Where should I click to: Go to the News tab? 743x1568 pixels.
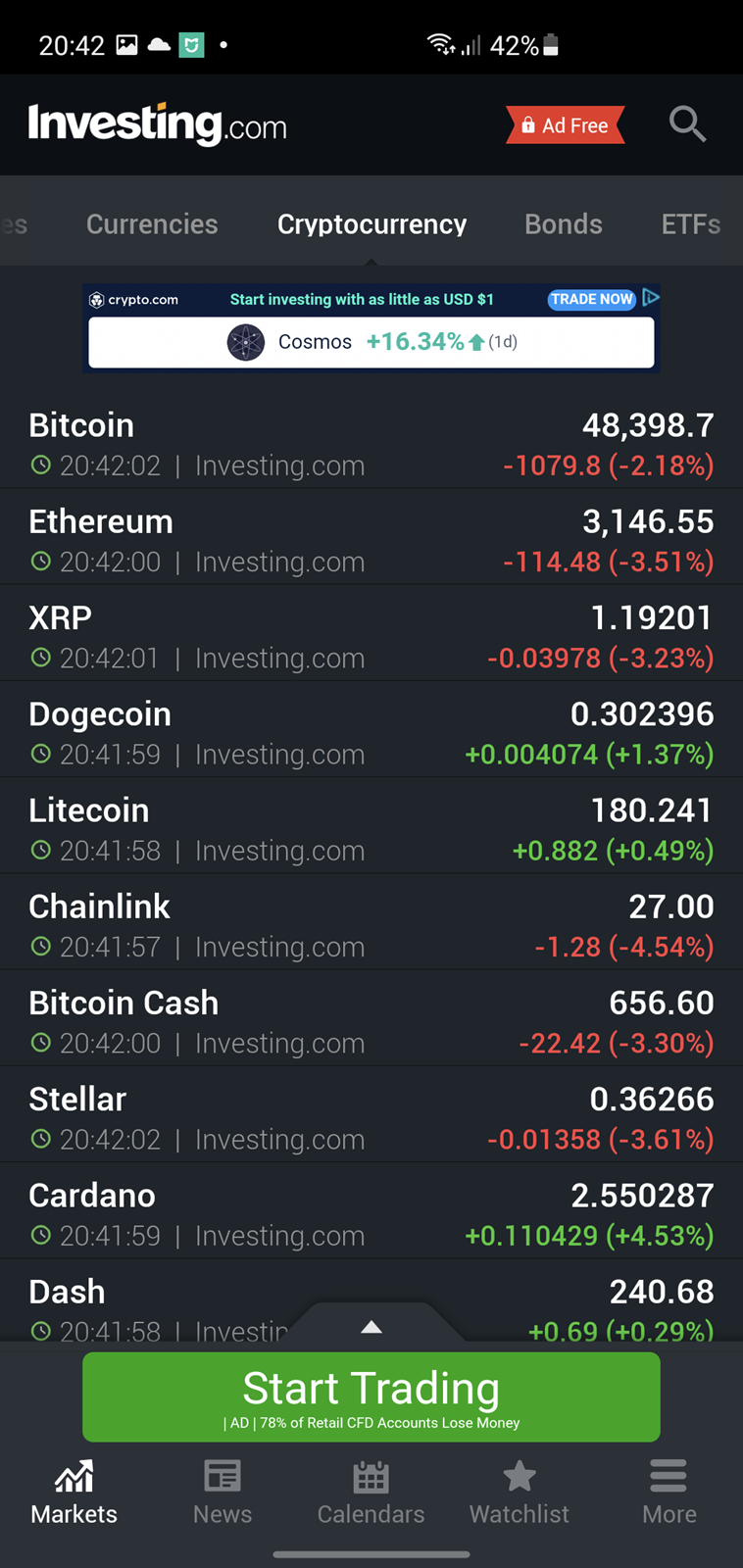point(223,1493)
